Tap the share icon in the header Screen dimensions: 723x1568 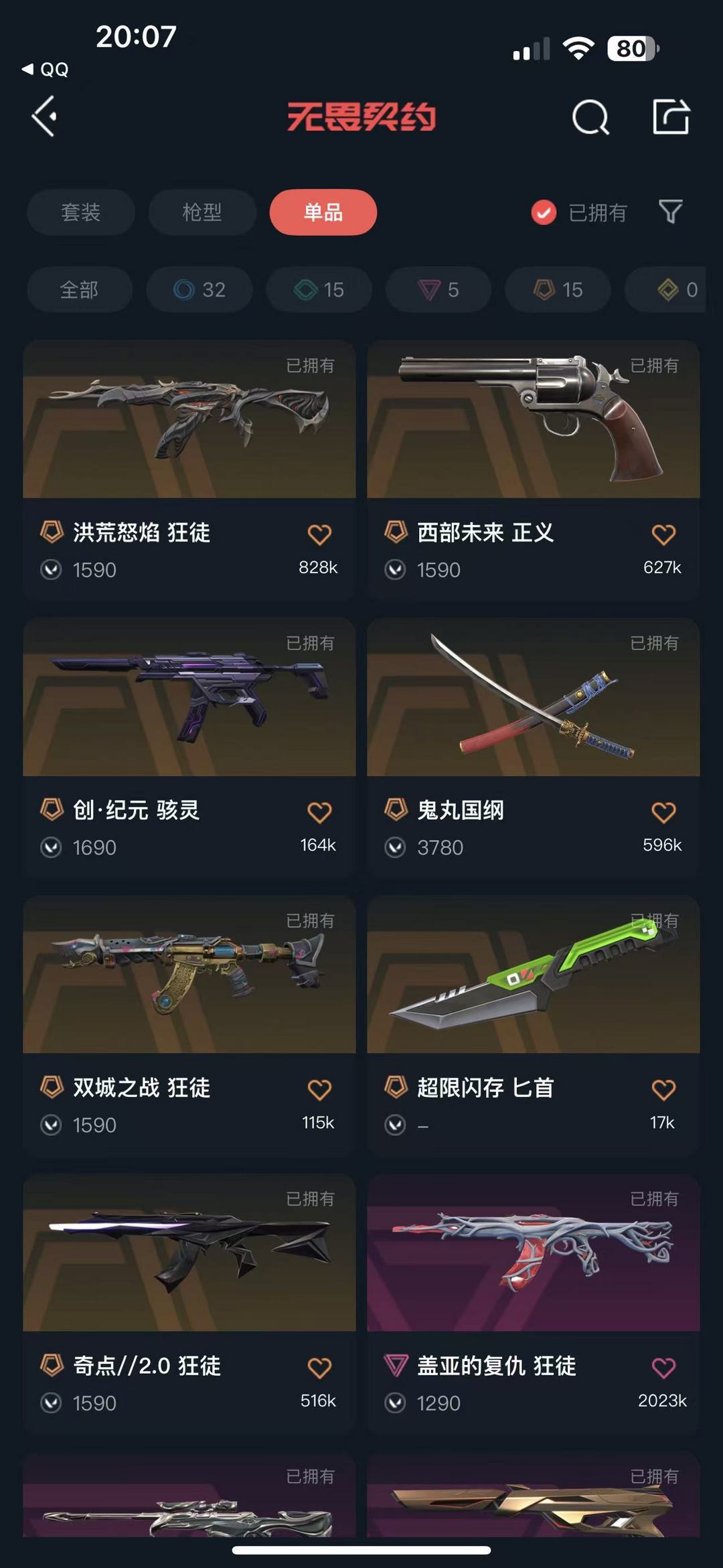click(671, 117)
